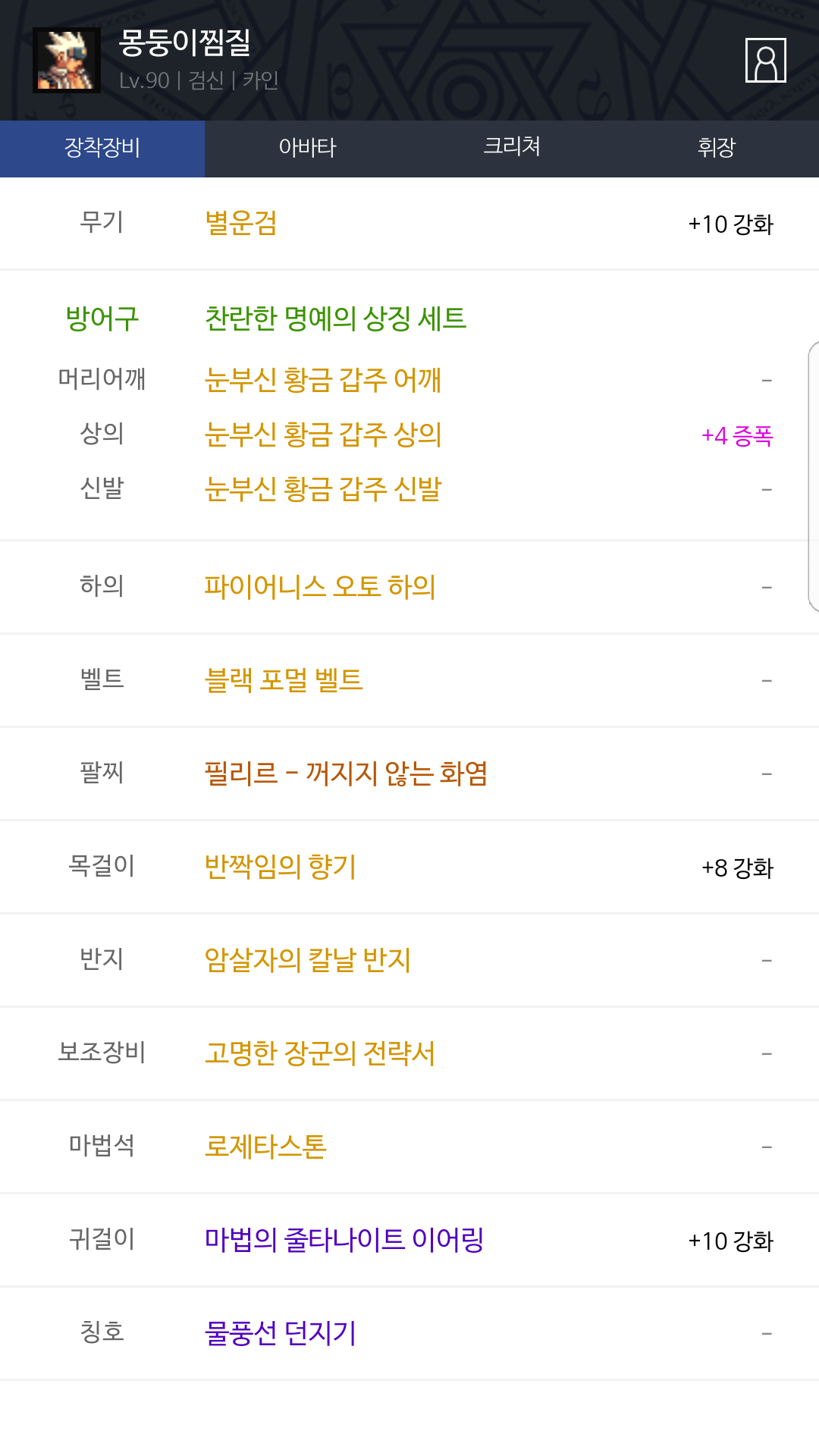
Task: View 눈부신 황금 갑주 어깨 details
Action: pyautogui.click(x=323, y=380)
